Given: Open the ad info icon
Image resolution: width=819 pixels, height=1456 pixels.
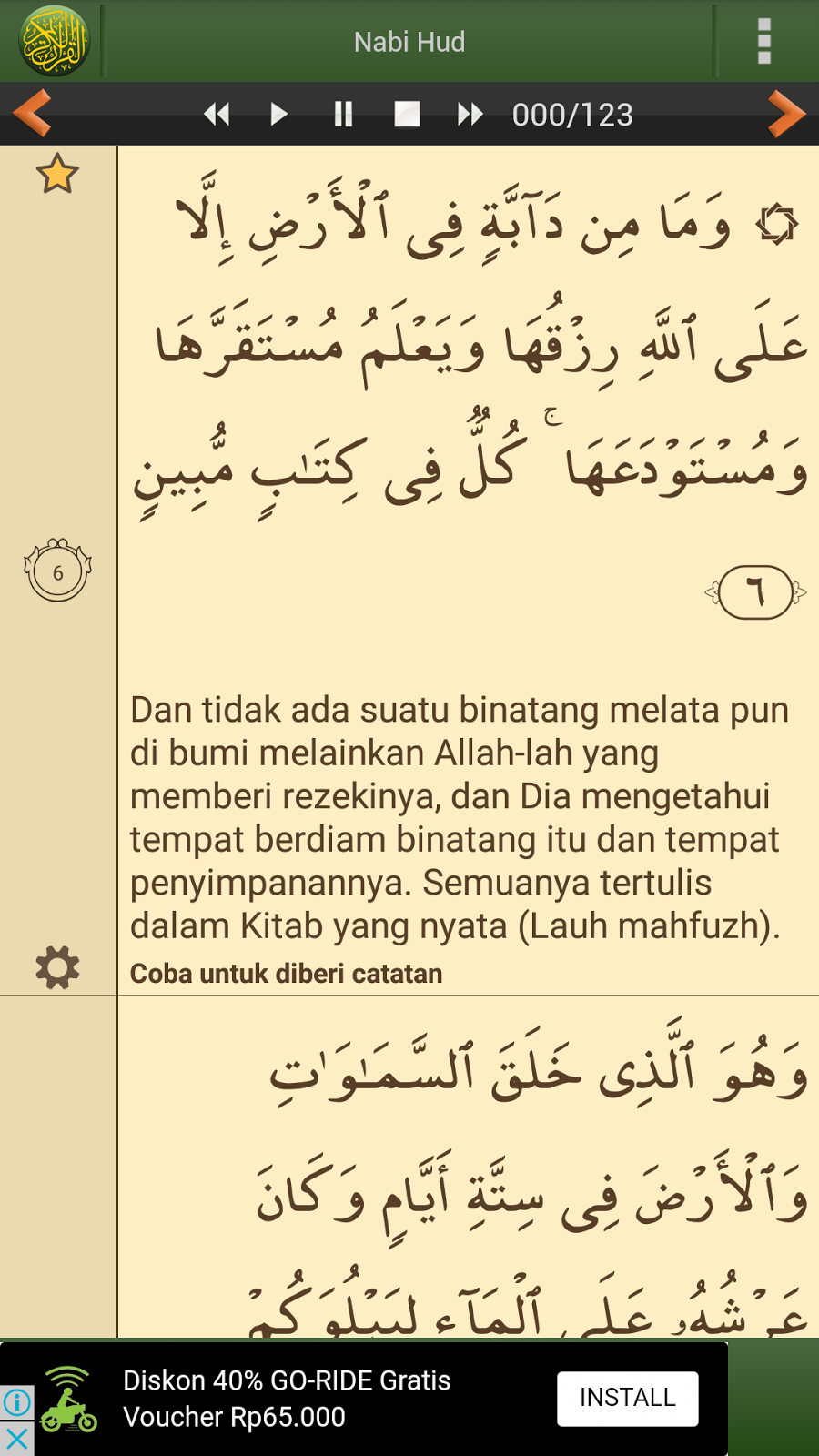Looking at the screenshot, I should (16, 1402).
